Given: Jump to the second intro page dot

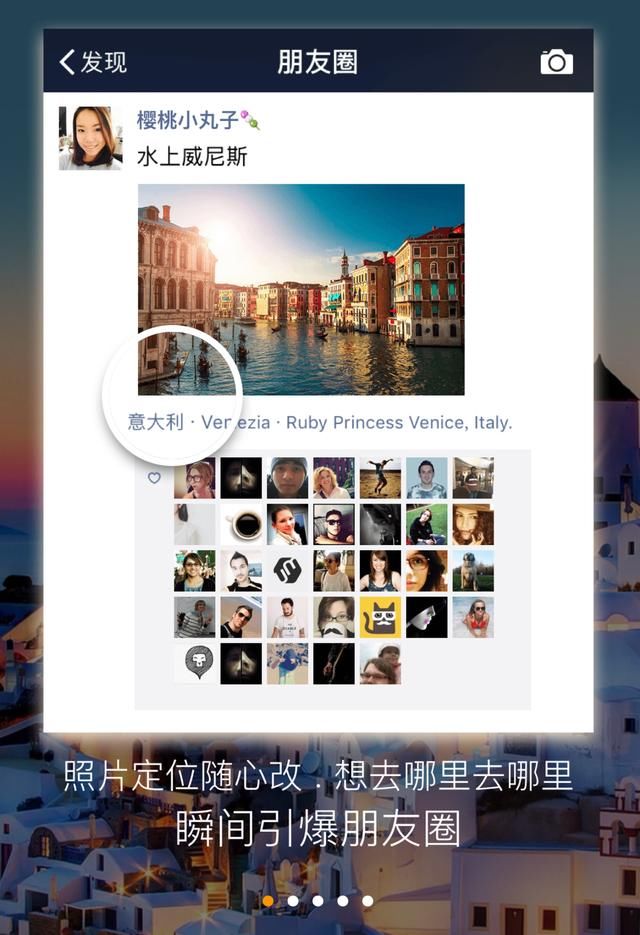Looking at the screenshot, I should tap(293, 901).
